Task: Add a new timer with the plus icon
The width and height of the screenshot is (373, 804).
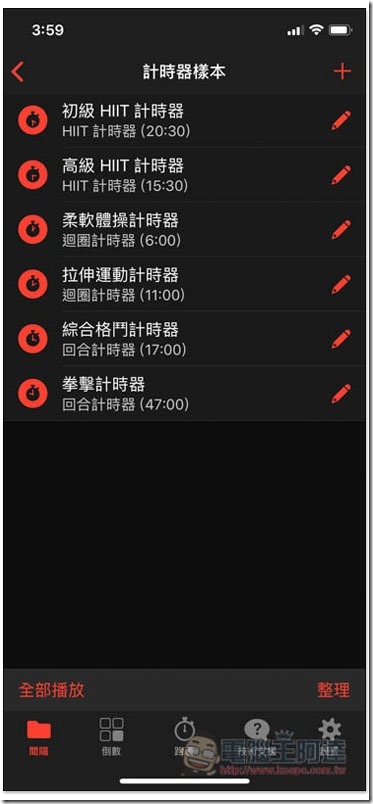Action: tap(342, 71)
